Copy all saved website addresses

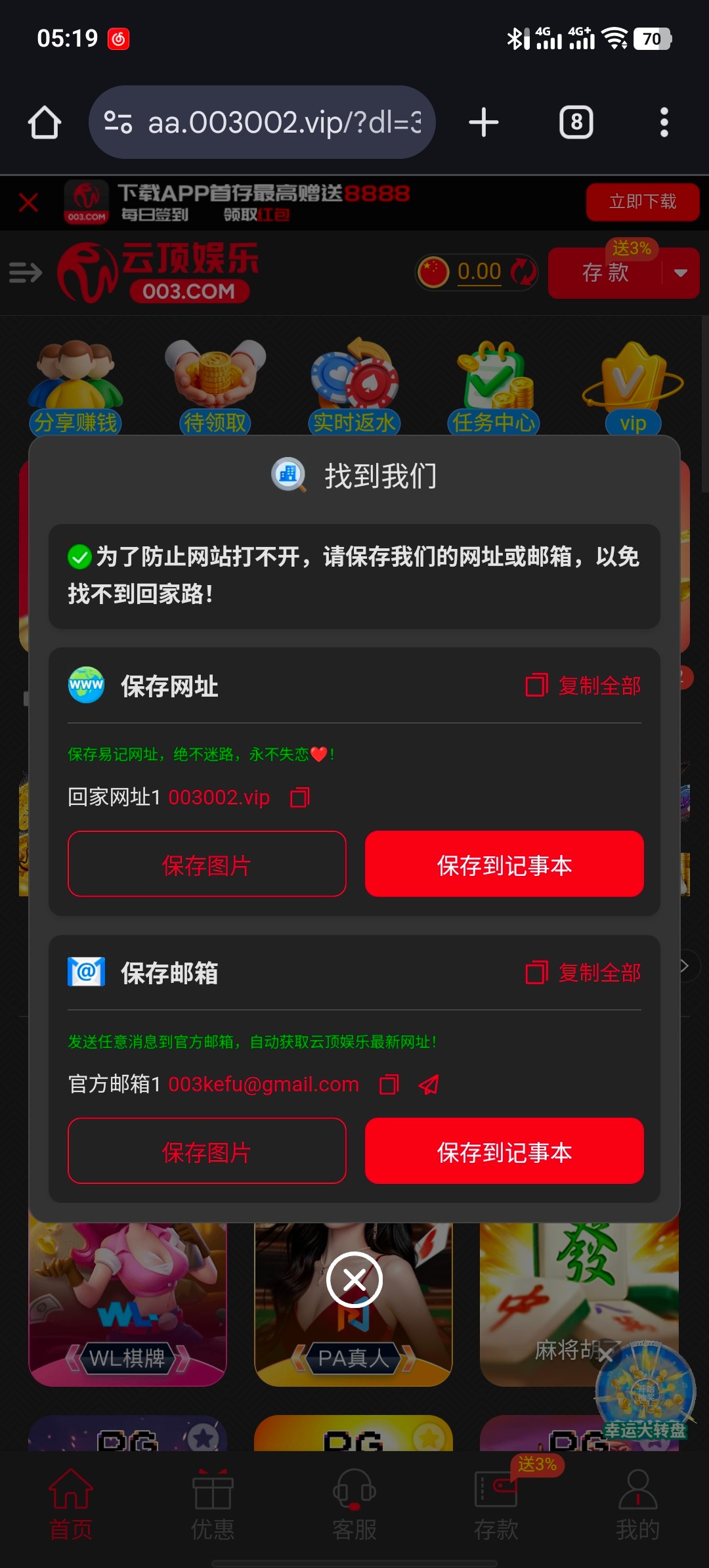pyautogui.click(x=584, y=686)
